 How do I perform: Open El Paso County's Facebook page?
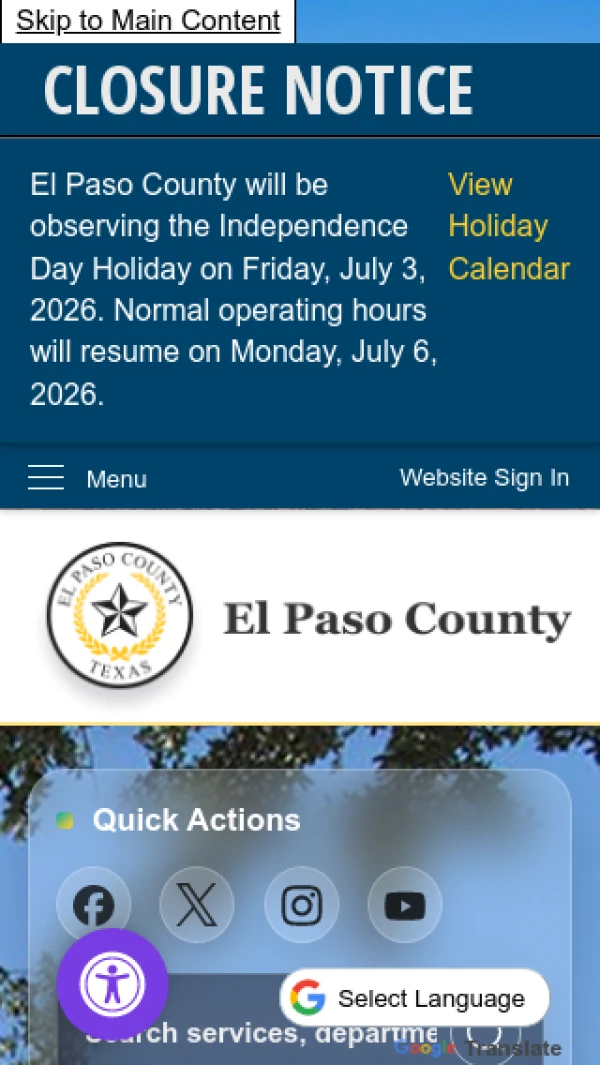click(x=94, y=905)
